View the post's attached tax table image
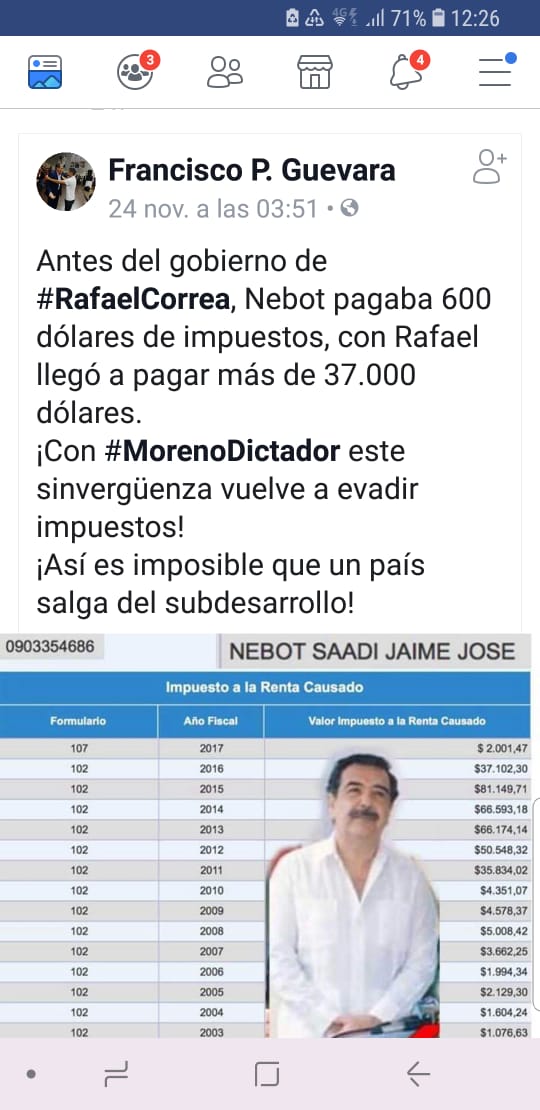 pyautogui.click(x=268, y=835)
